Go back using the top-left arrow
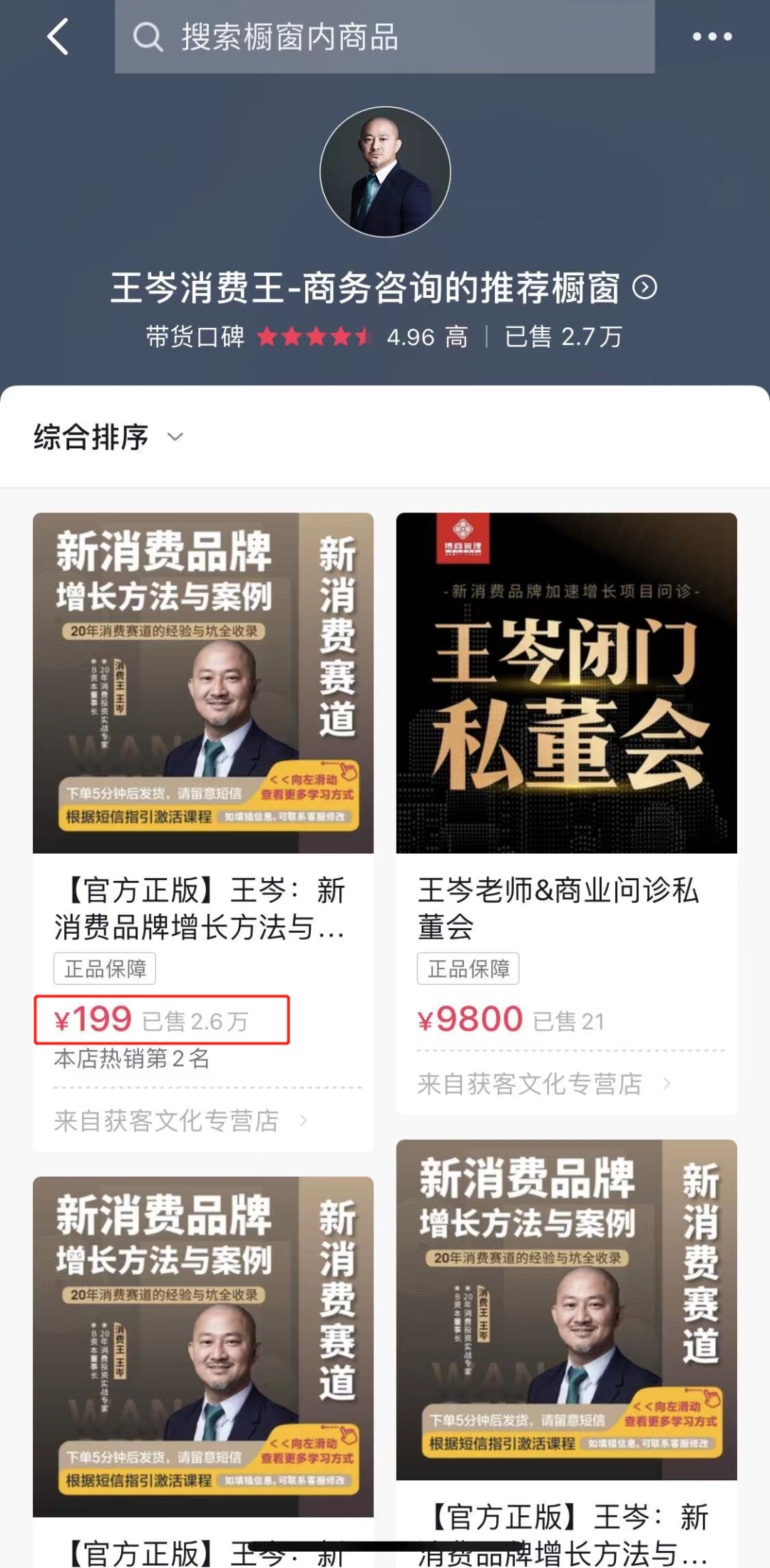 point(58,37)
